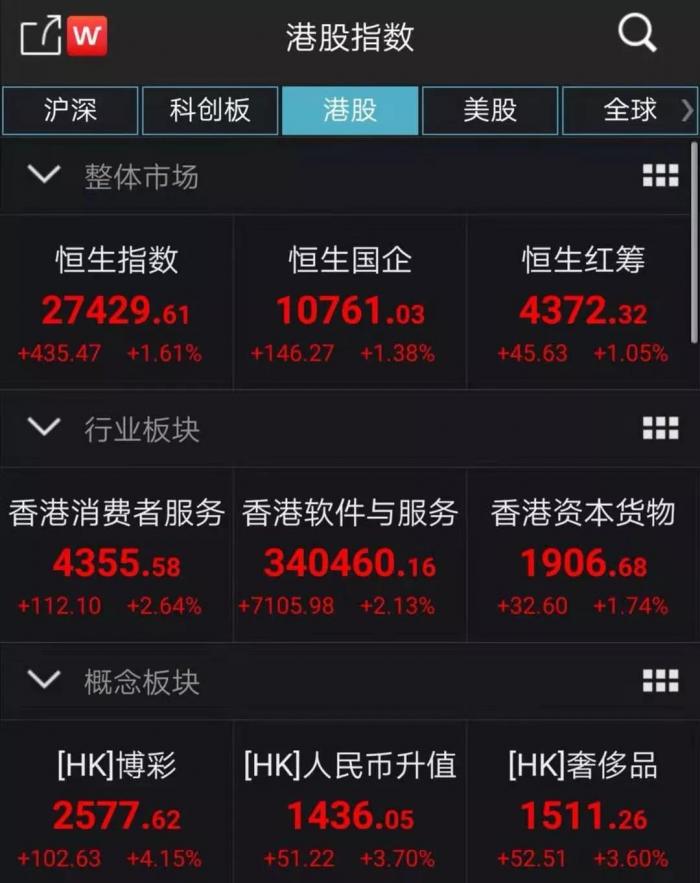
Task: Switch to the 沪深 tab
Action: (x=70, y=110)
